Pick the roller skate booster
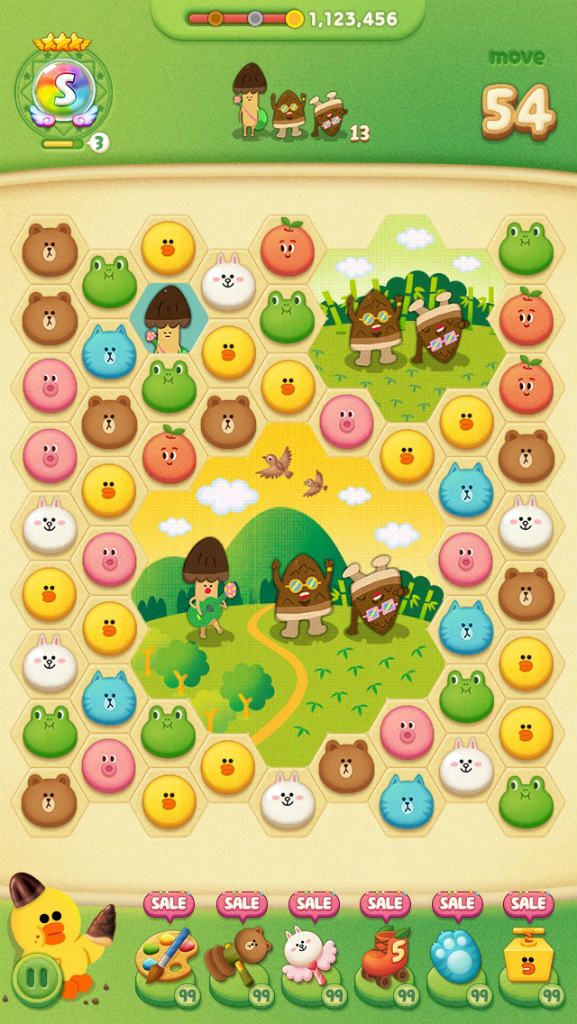The height and width of the screenshot is (1024, 577). [385, 955]
